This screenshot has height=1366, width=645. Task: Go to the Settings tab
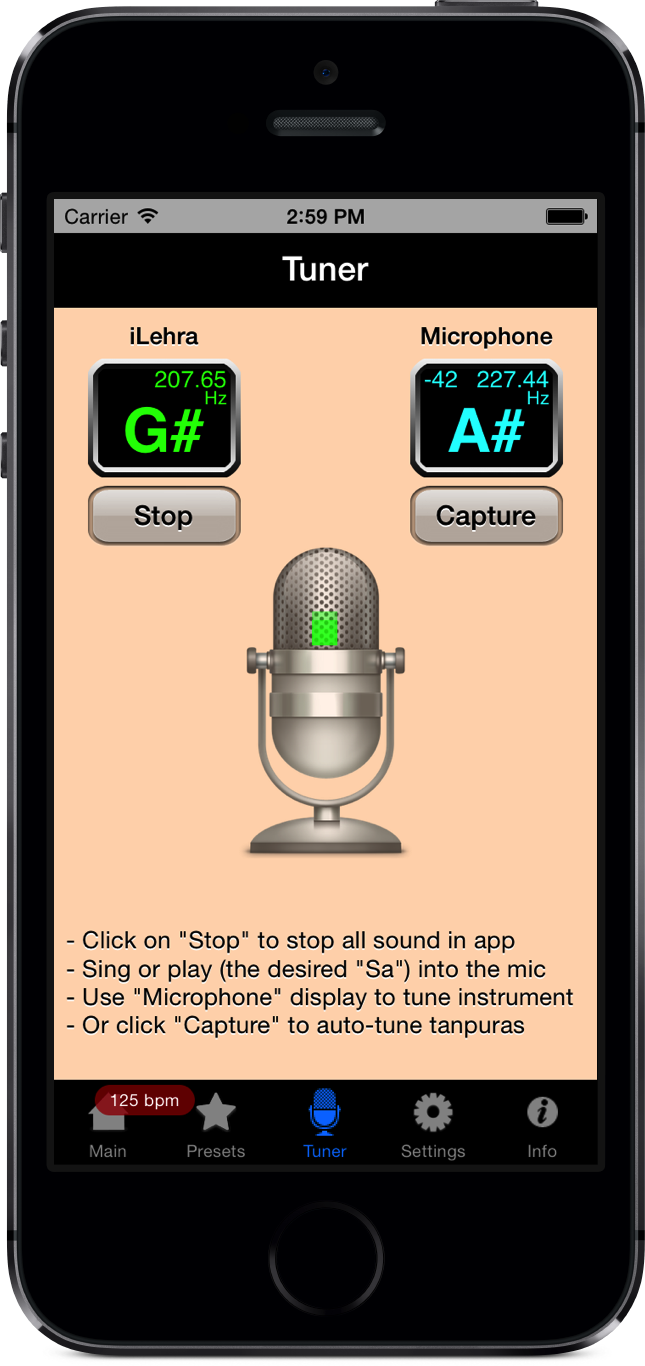coord(433,1126)
